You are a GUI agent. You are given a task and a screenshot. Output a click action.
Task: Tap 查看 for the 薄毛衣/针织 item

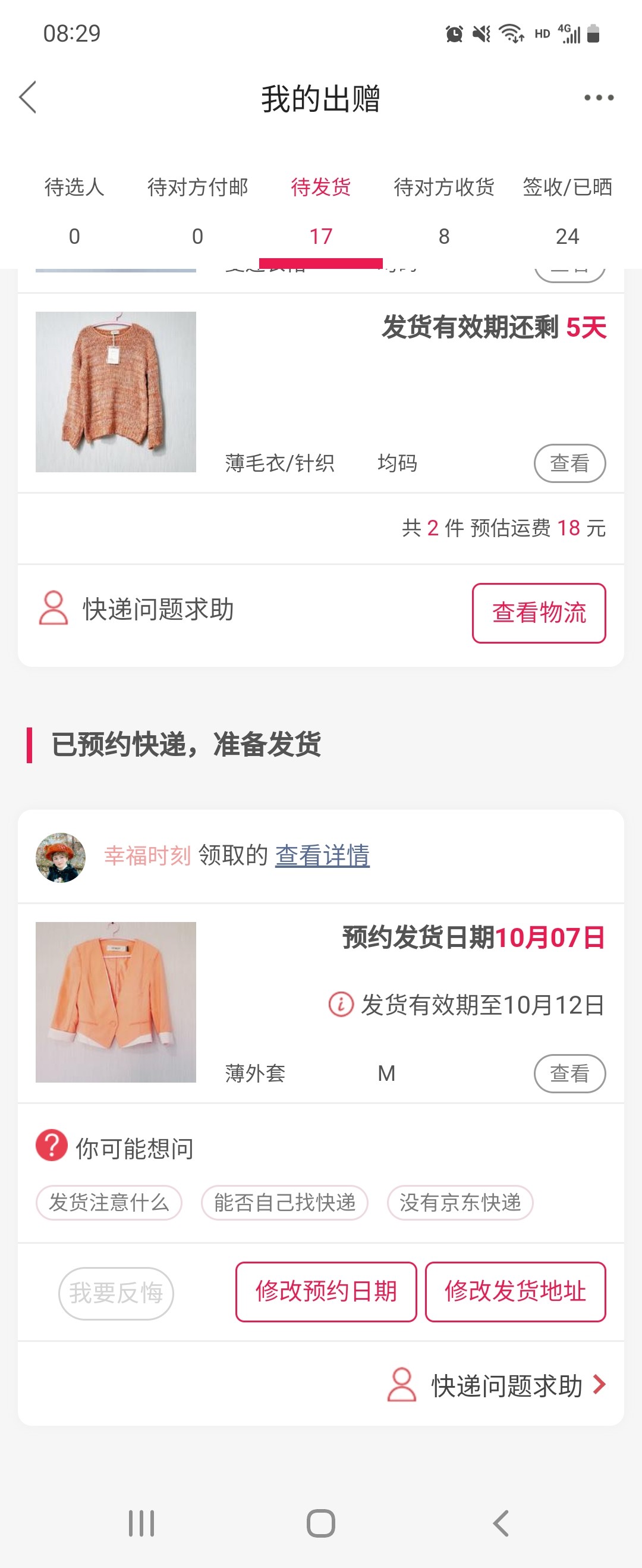pyautogui.click(x=569, y=463)
